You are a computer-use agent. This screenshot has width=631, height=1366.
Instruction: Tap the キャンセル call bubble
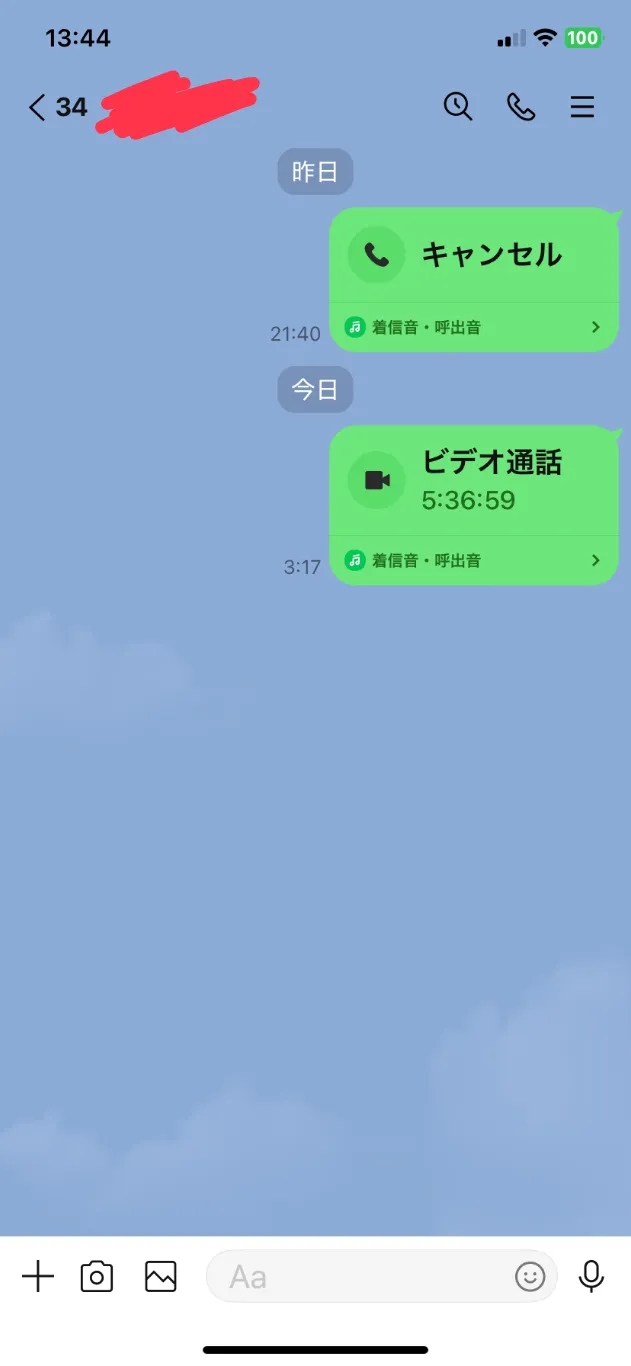click(474, 255)
